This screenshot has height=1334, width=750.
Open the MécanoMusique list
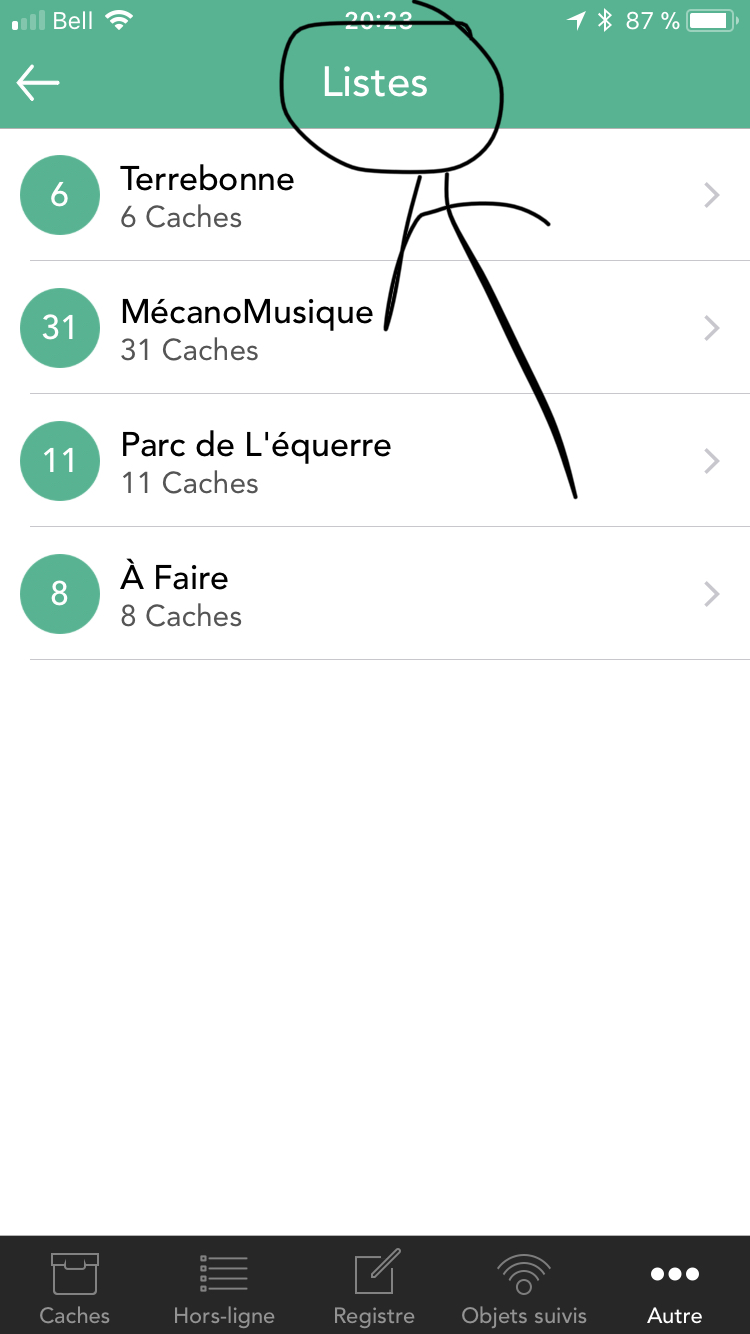[375, 328]
